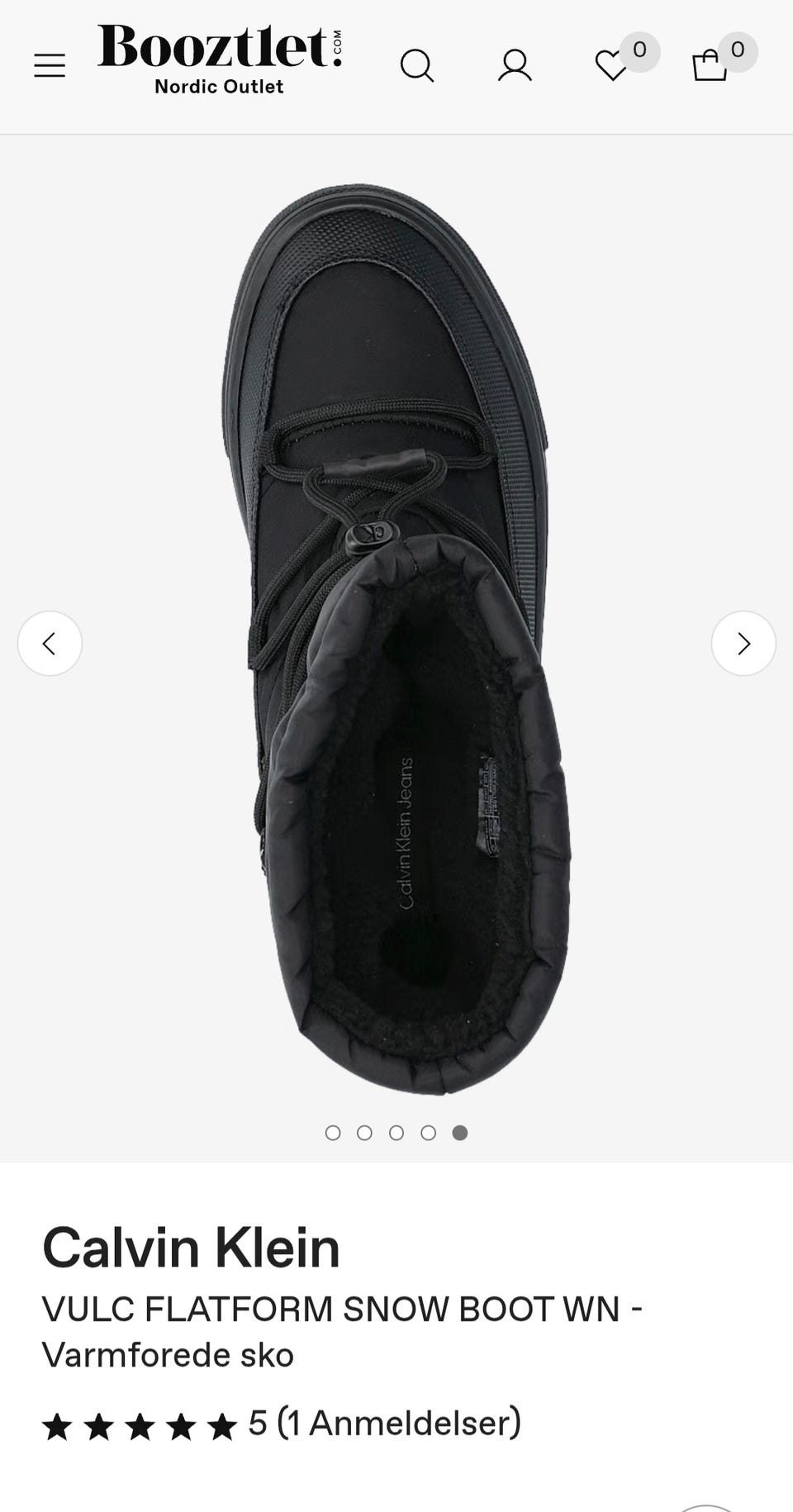The width and height of the screenshot is (793, 1512).
Task: Jump to the first image dot
Action: pyautogui.click(x=333, y=1133)
